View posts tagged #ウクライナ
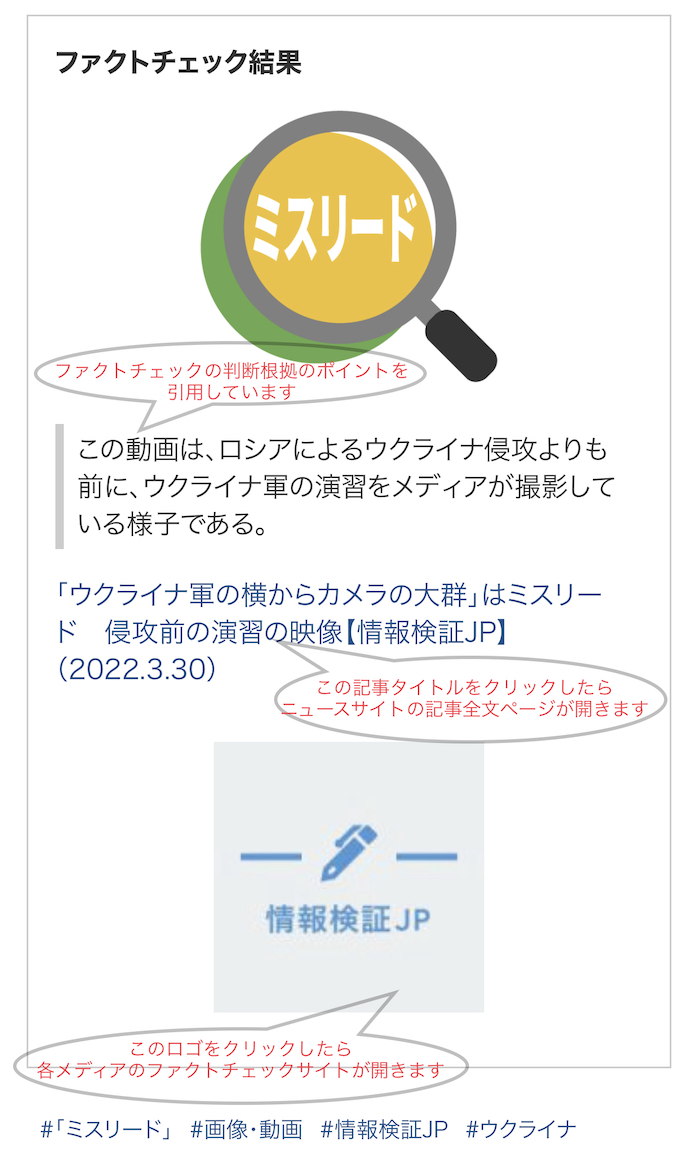 (x=521, y=1130)
